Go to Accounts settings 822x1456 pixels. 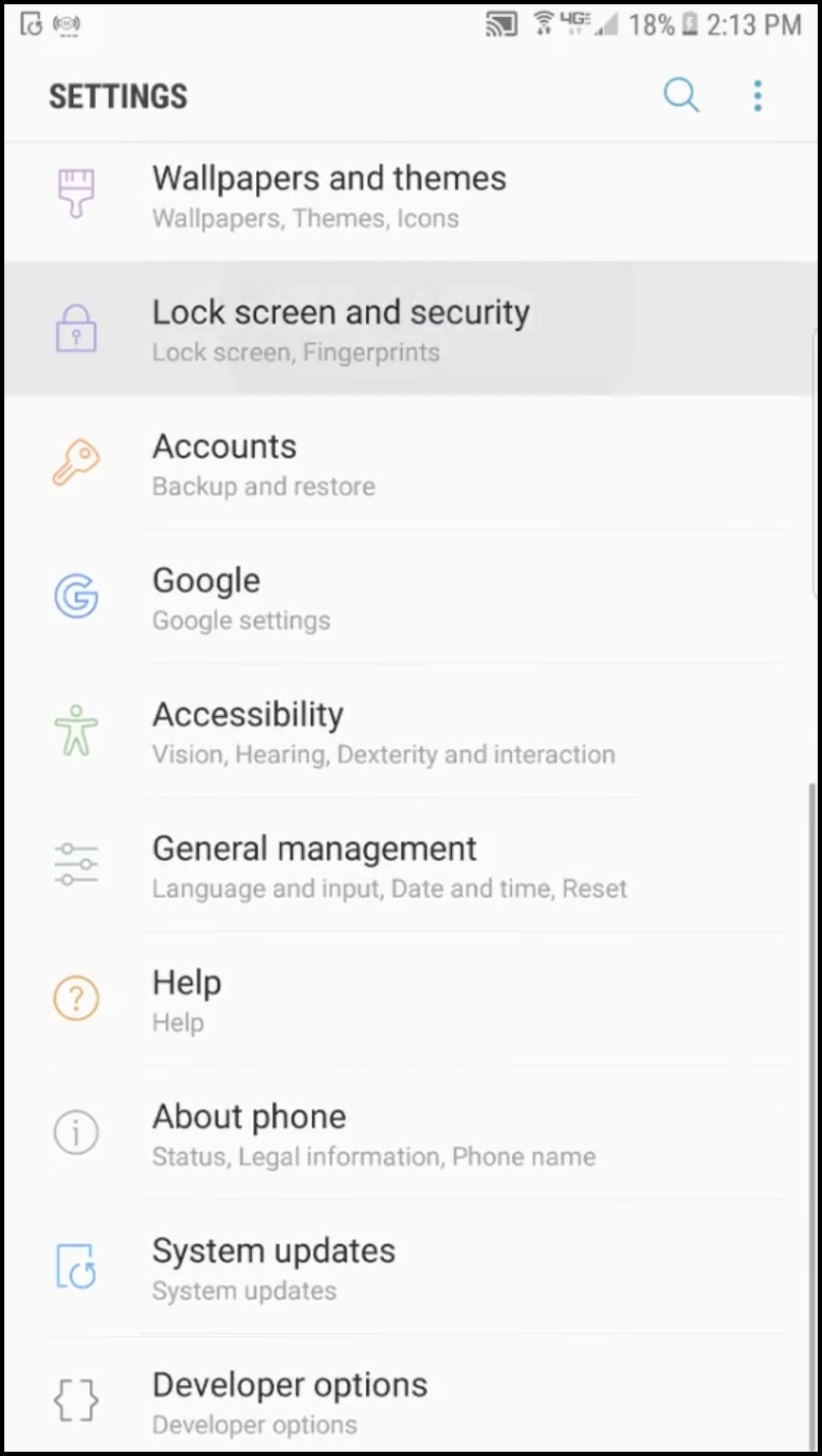point(264,464)
